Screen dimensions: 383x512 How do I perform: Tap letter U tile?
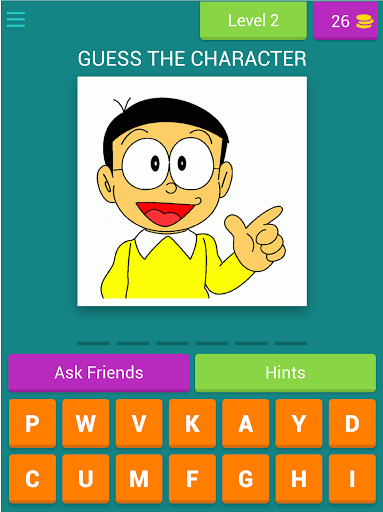point(86,479)
